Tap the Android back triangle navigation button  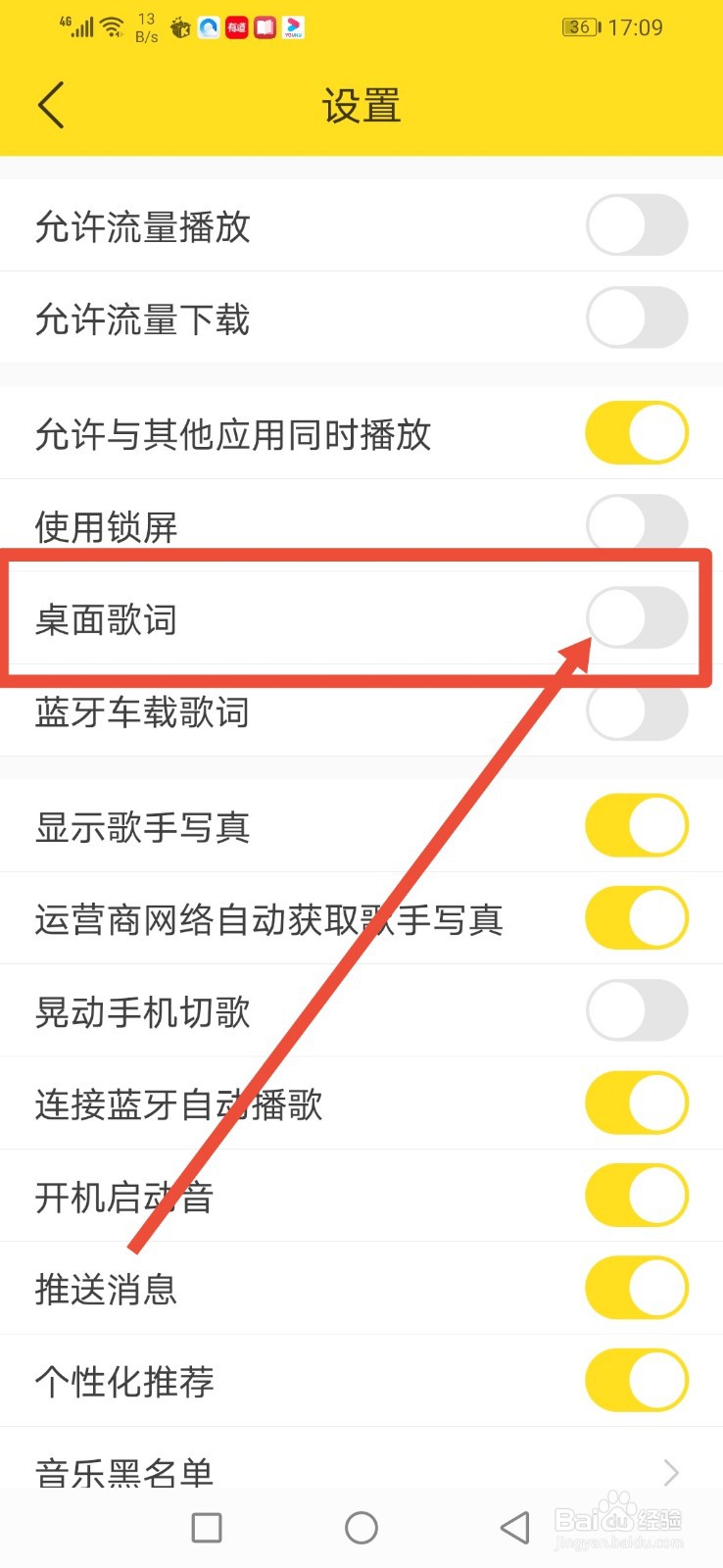pos(513,1527)
